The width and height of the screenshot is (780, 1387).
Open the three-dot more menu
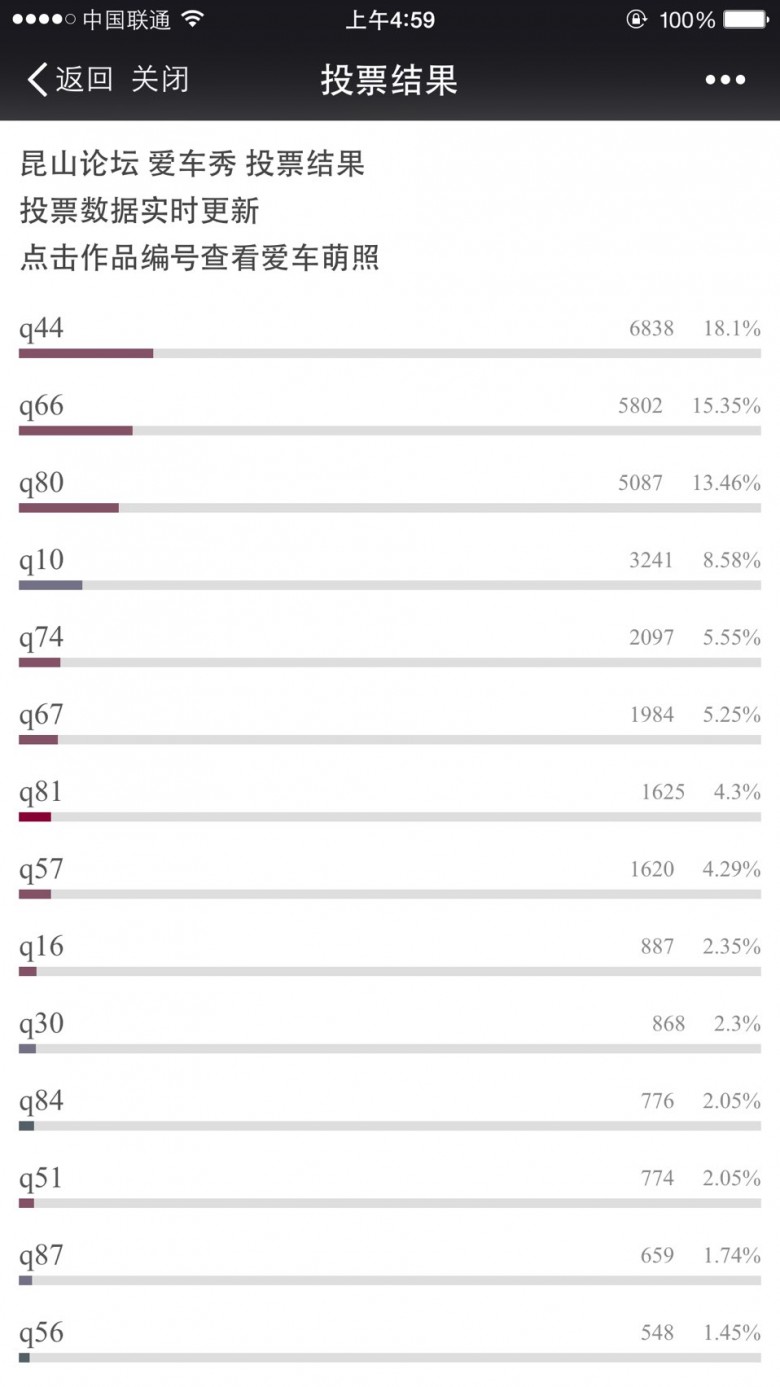click(x=725, y=80)
